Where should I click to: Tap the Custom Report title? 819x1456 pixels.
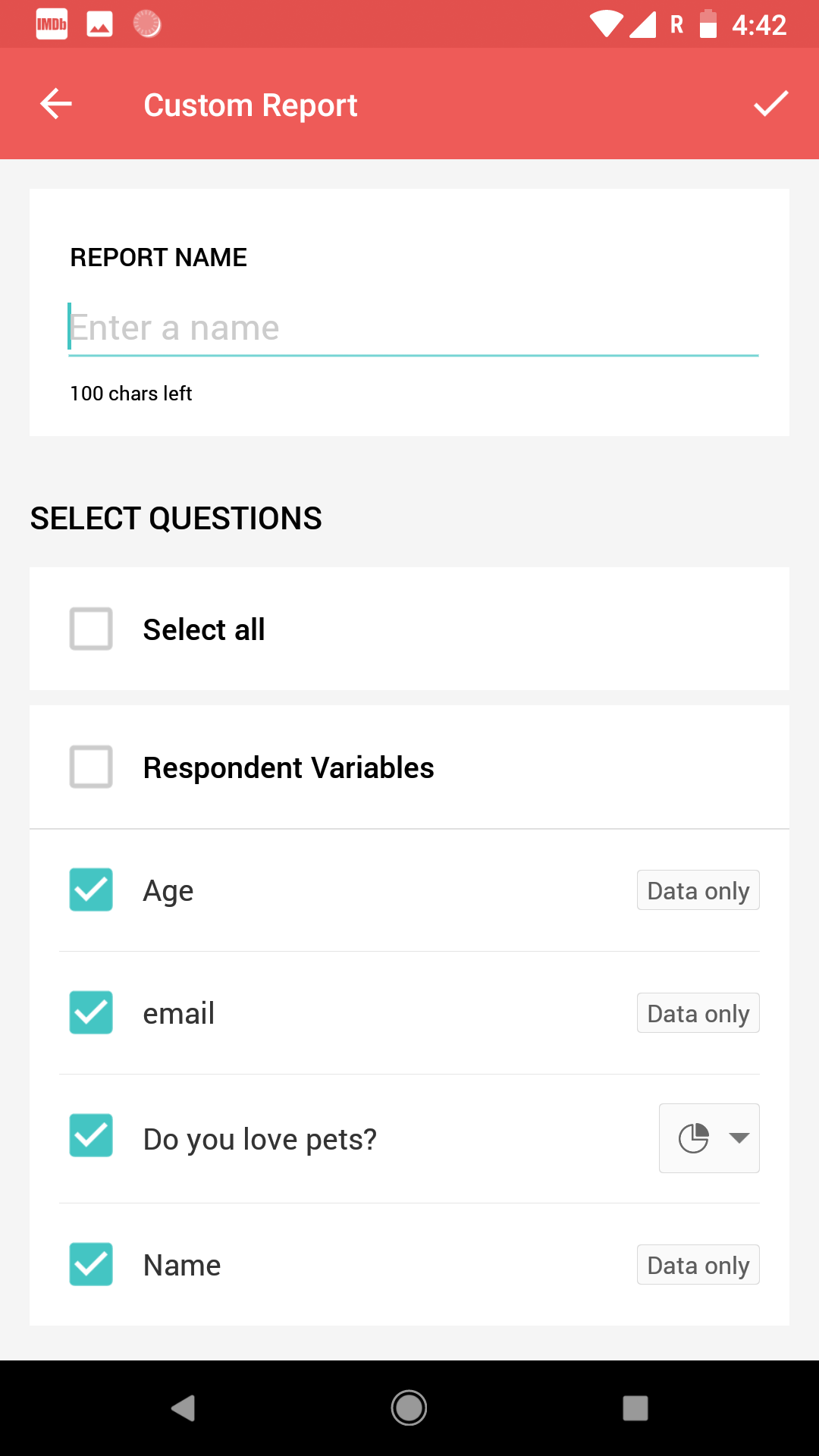click(x=250, y=104)
